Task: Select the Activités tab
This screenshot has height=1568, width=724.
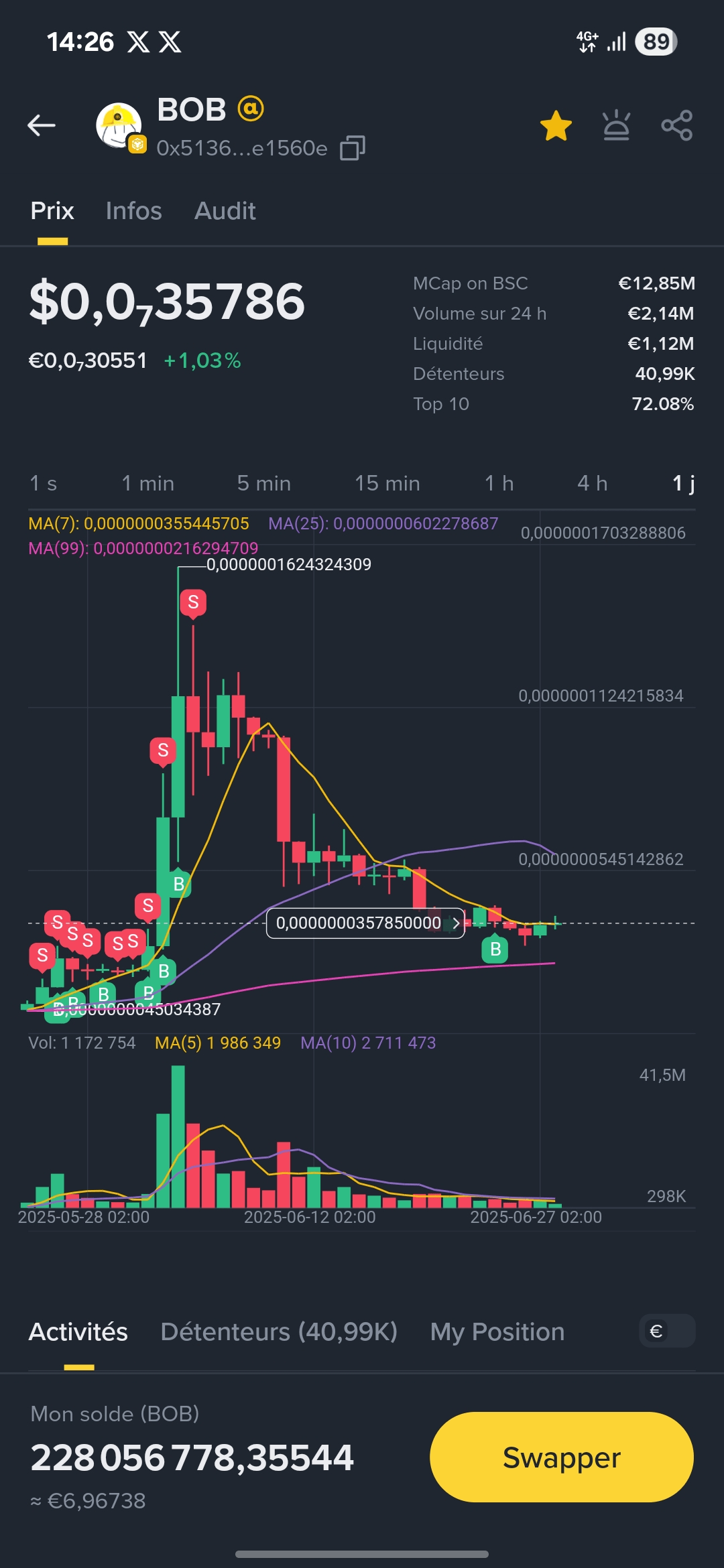Action: click(78, 1331)
